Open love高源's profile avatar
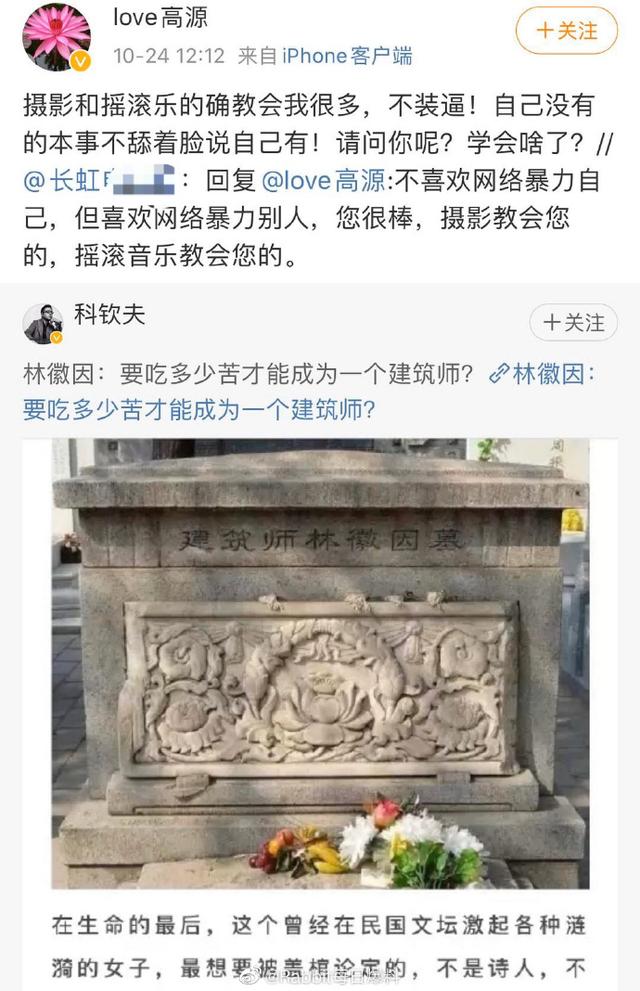Image resolution: width=640 pixels, height=991 pixels. (x=56, y=37)
